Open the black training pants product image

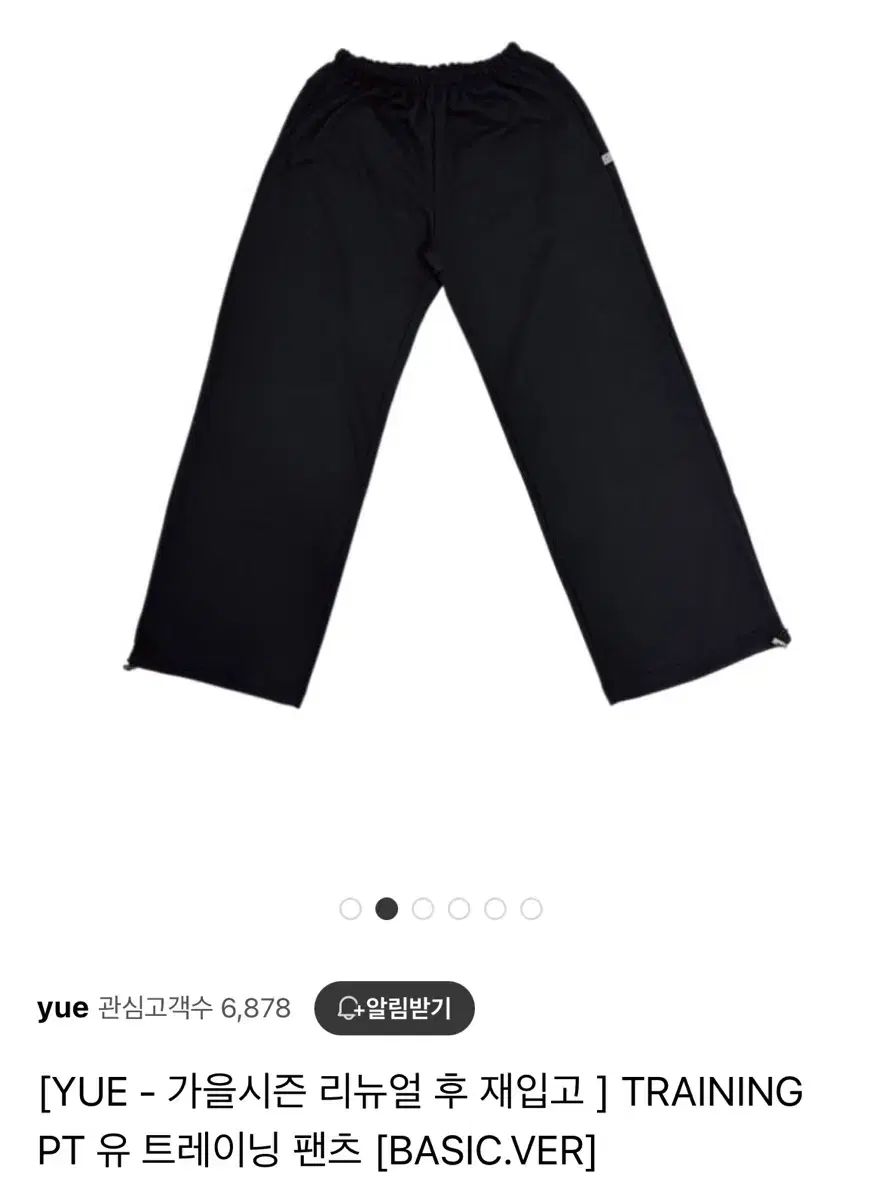[441, 380]
